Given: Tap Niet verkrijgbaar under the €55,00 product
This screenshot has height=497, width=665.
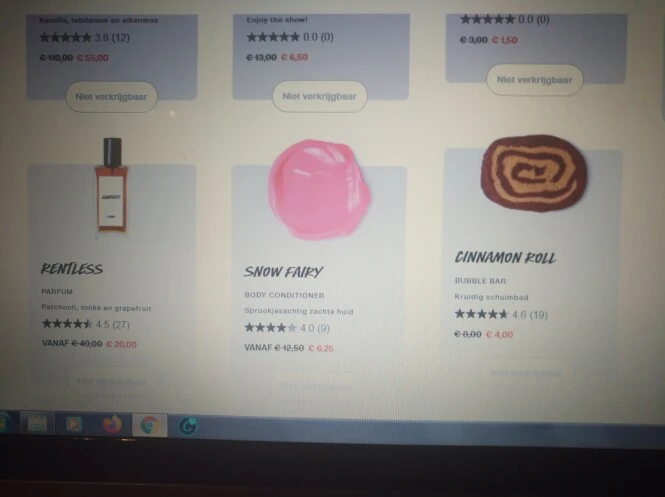Looking at the screenshot, I should [x=111, y=95].
